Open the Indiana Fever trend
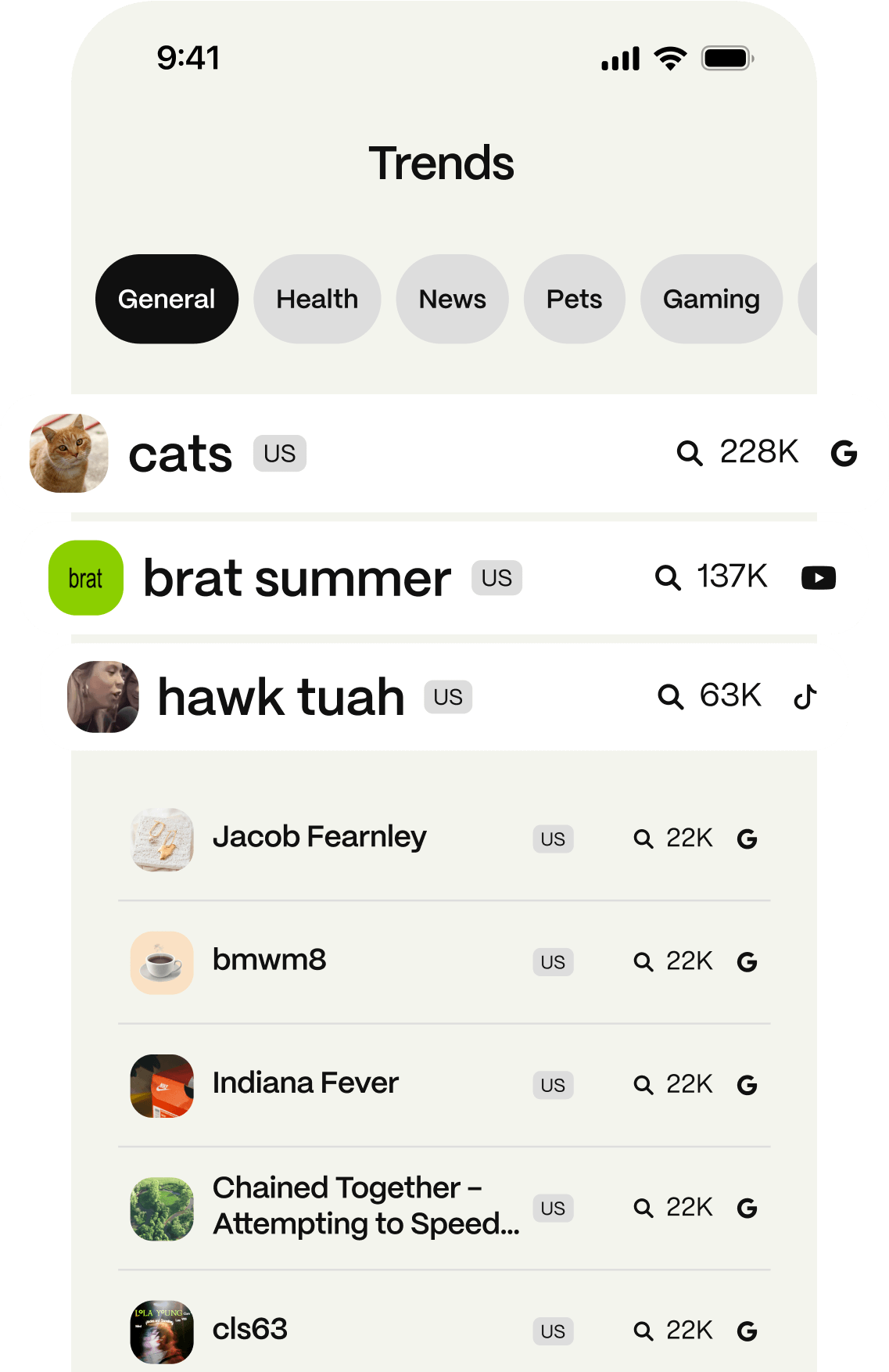 [444, 1085]
